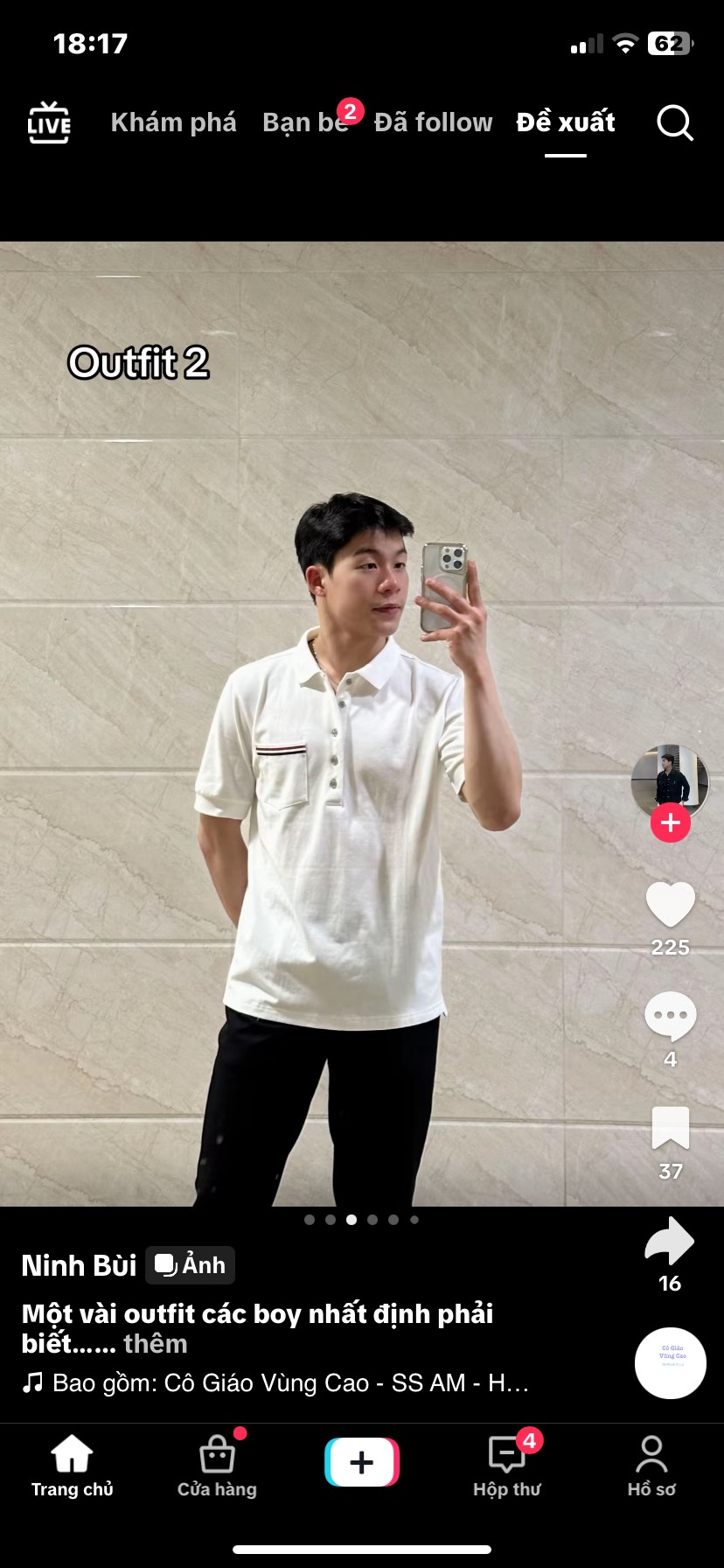Open the spinning sound disc

(671, 1363)
